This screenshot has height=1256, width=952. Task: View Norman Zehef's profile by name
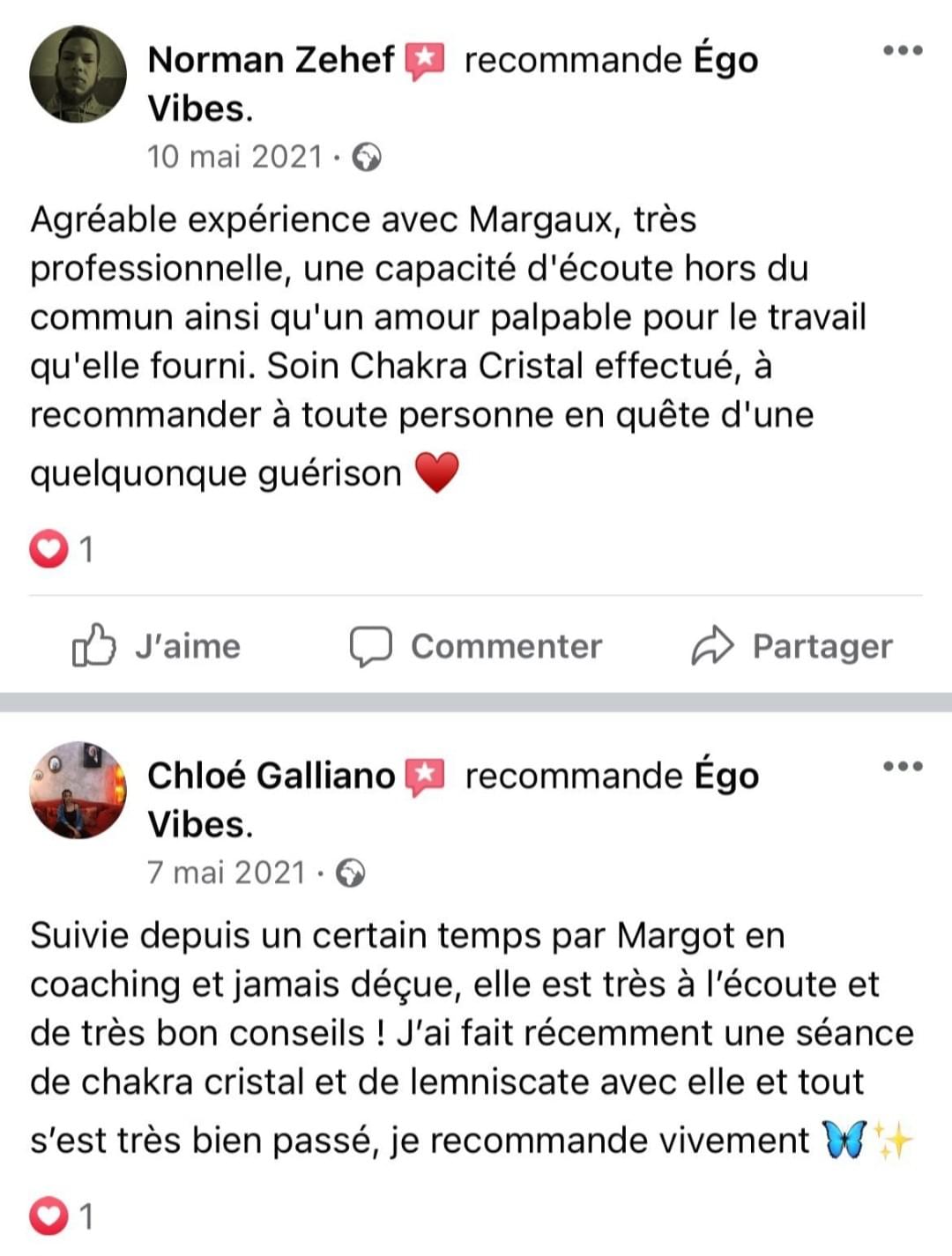tap(271, 60)
